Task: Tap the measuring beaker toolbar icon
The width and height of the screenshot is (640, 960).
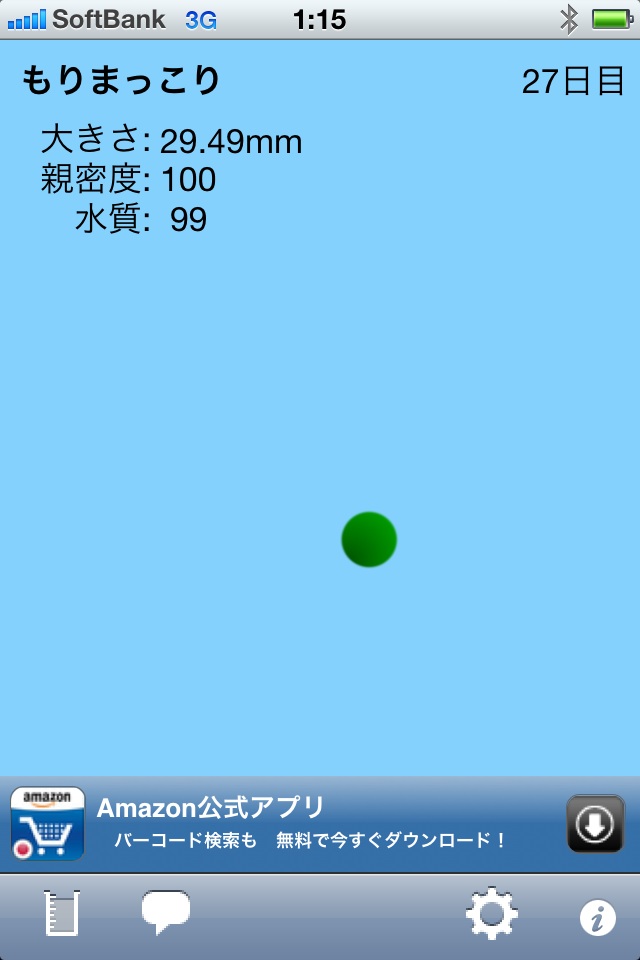Action: pyautogui.click(x=61, y=913)
